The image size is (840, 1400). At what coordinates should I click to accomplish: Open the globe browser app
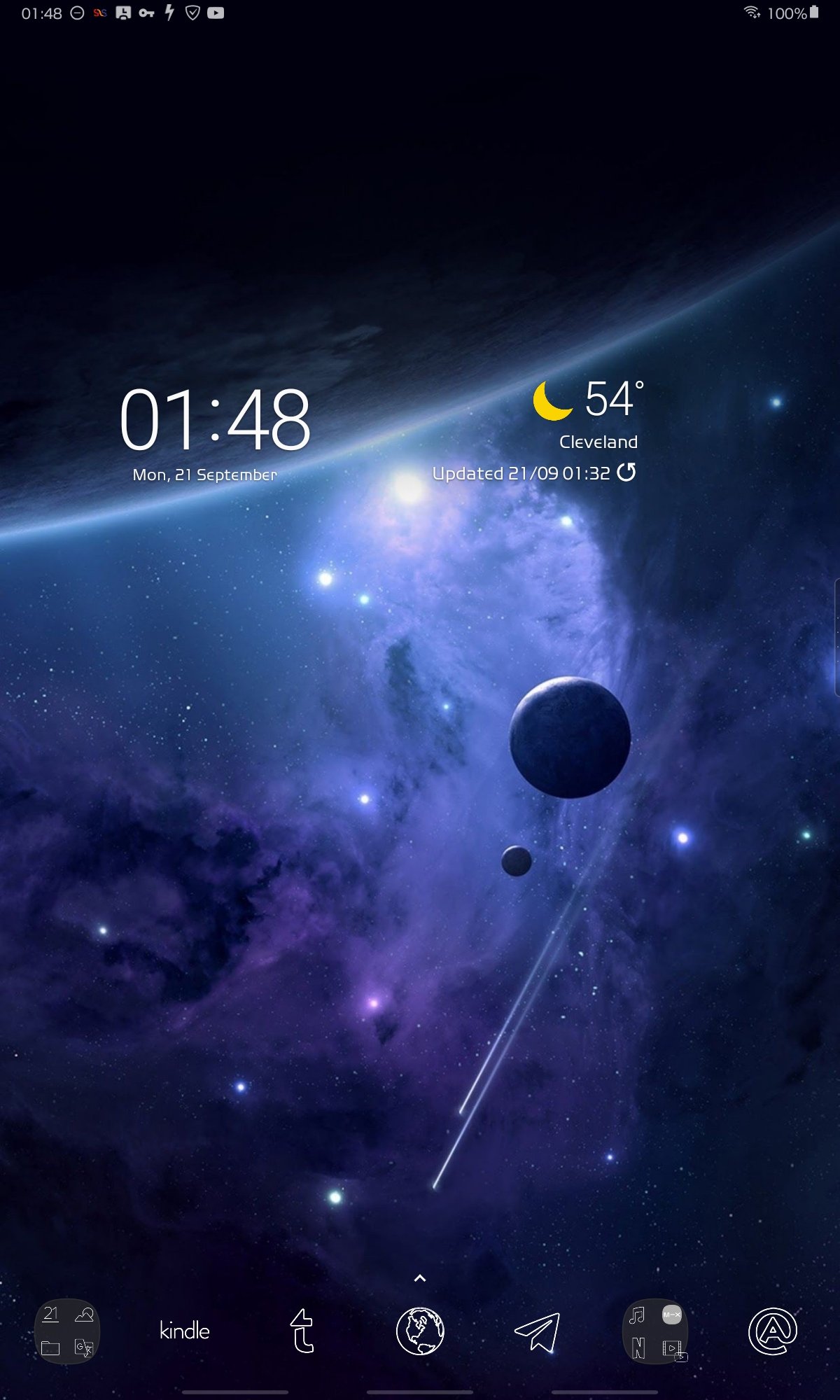[420, 1331]
